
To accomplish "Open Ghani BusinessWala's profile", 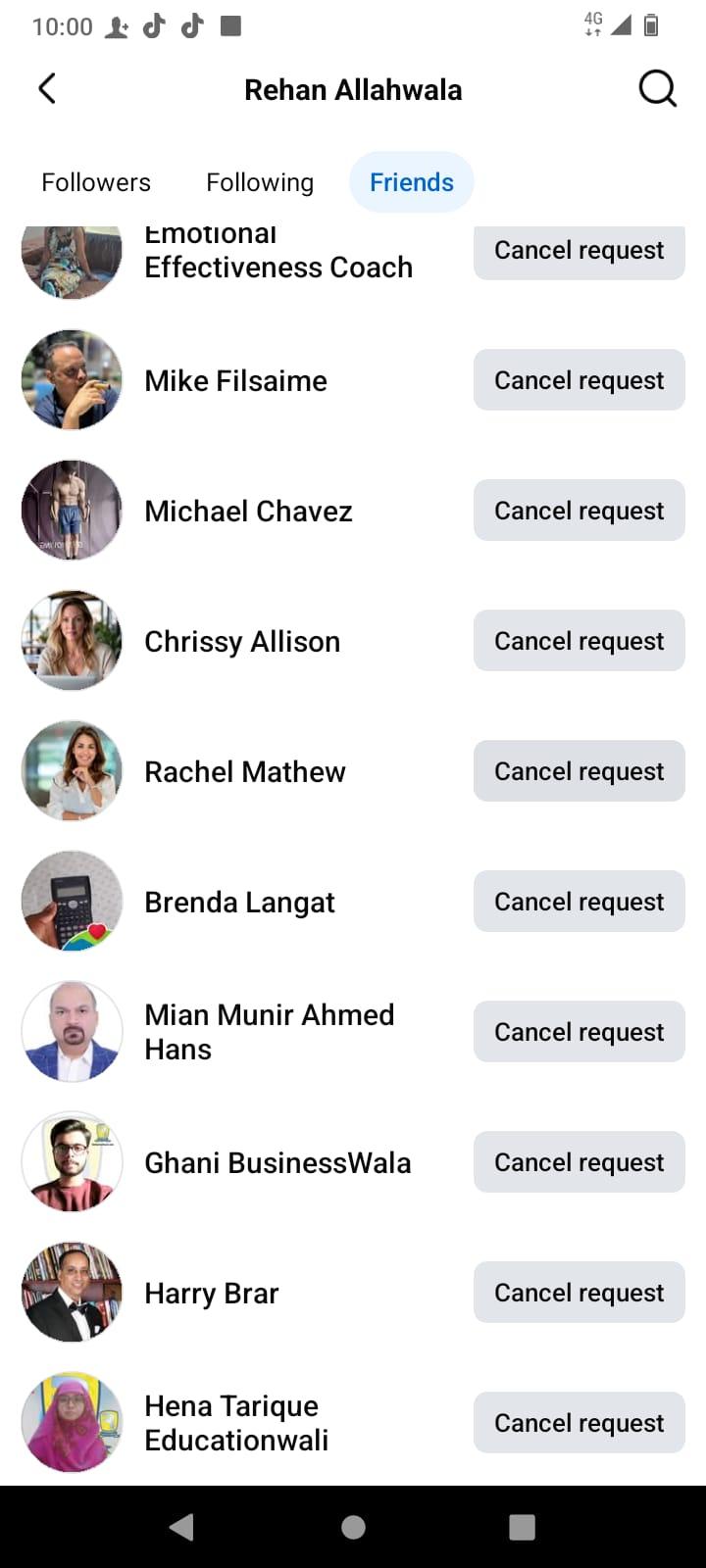I will click(277, 1163).
